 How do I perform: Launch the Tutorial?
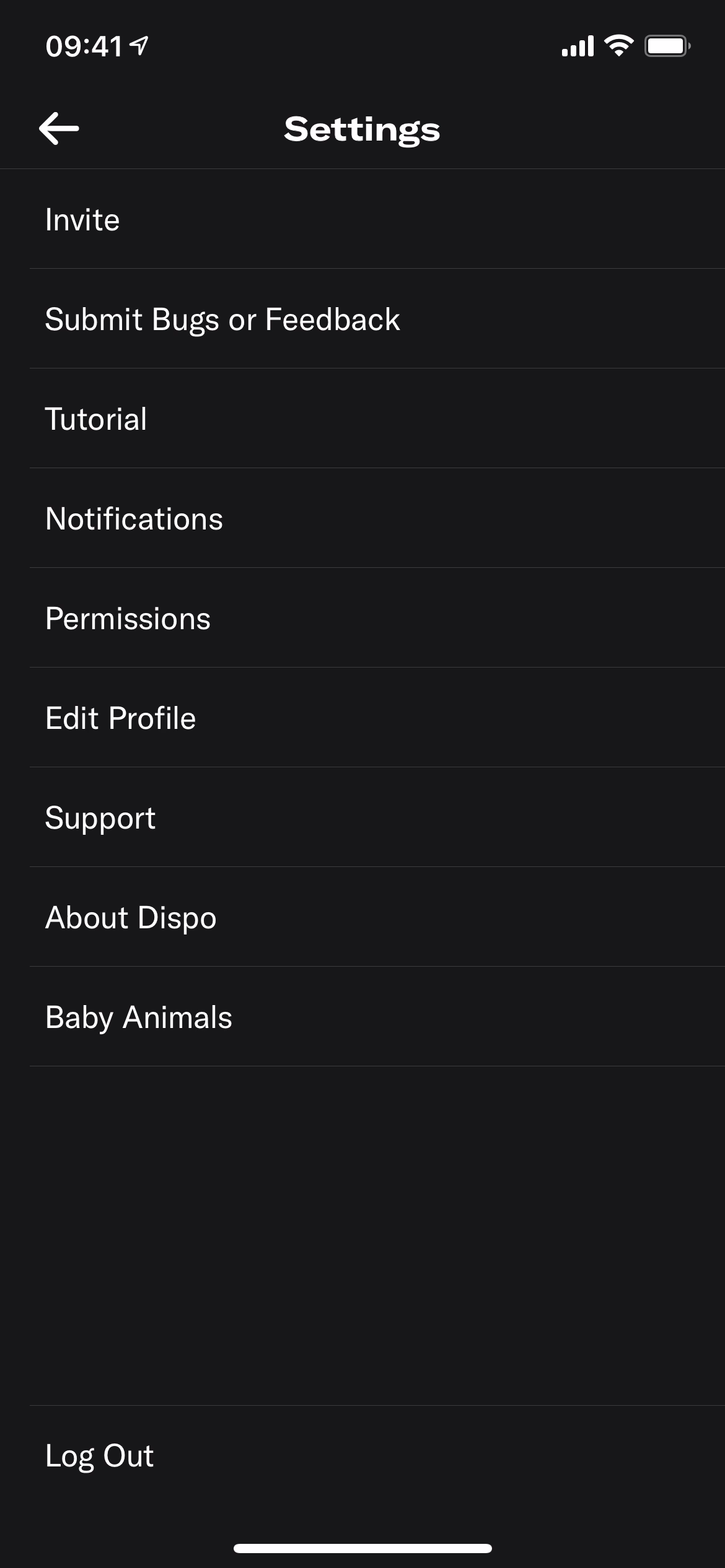[95, 419]
